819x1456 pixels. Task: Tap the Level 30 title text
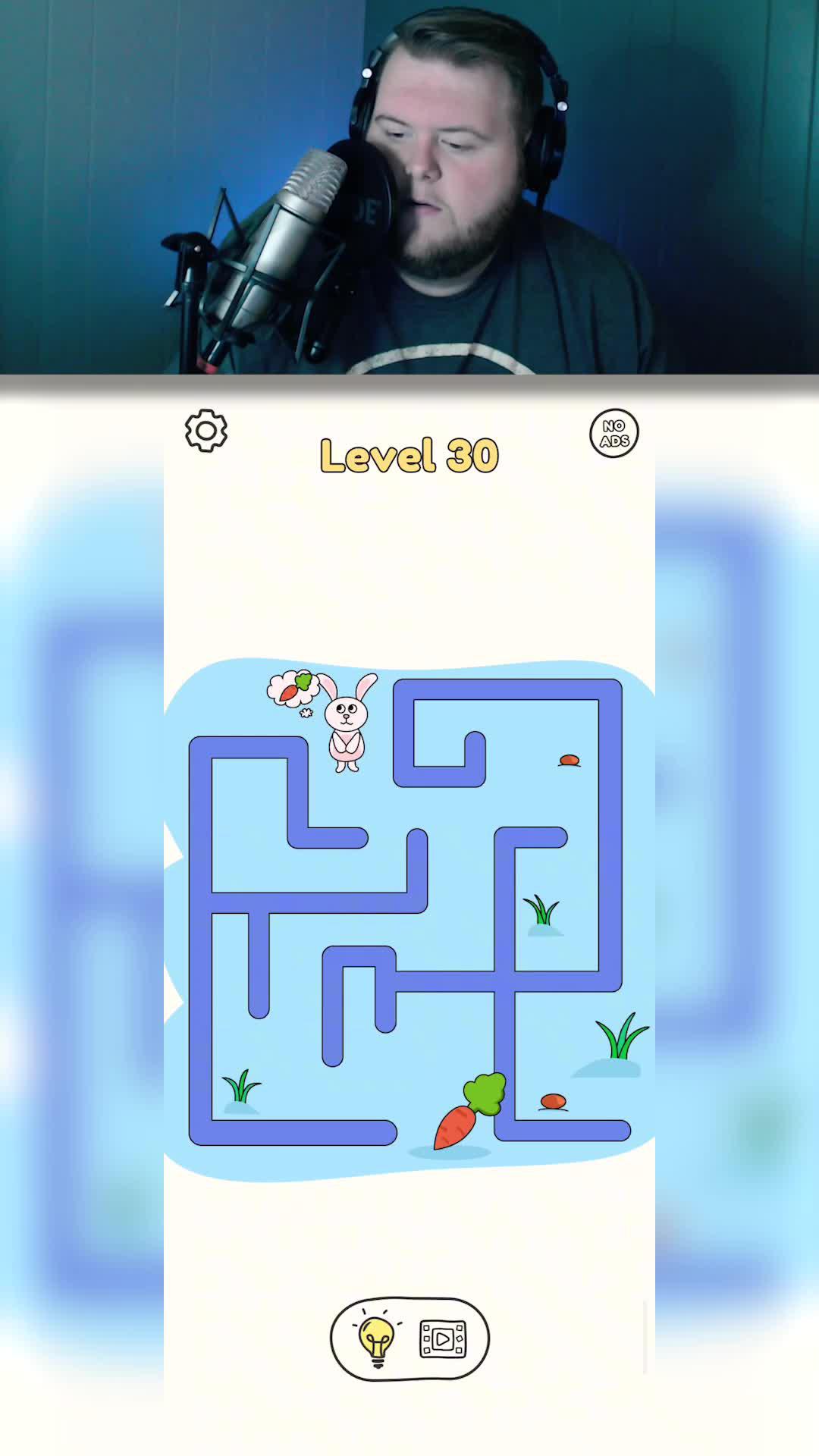coord(409,455)
